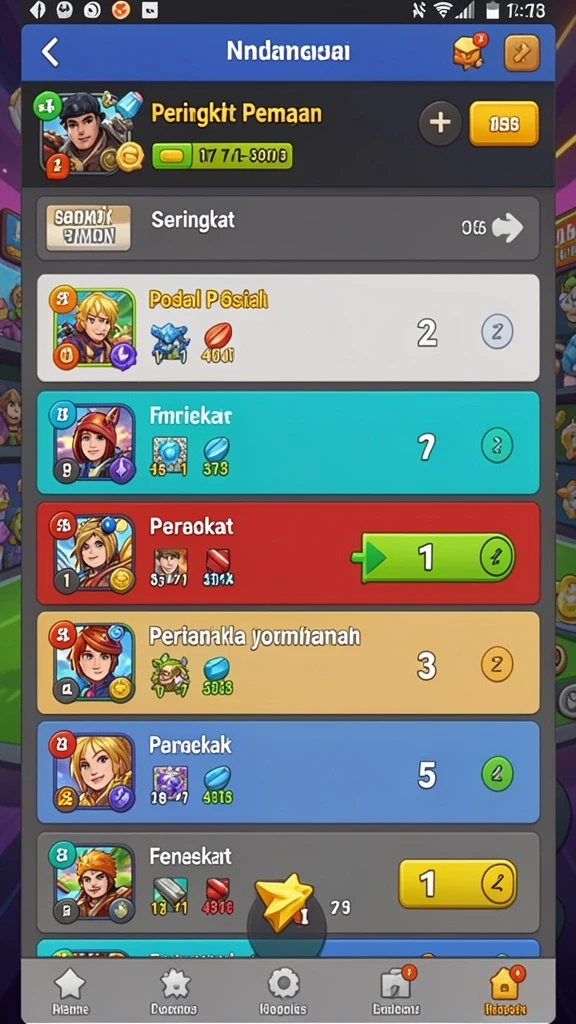Open the Paraekak blue player row
The image size is (576, 1024).
[288, 772]
